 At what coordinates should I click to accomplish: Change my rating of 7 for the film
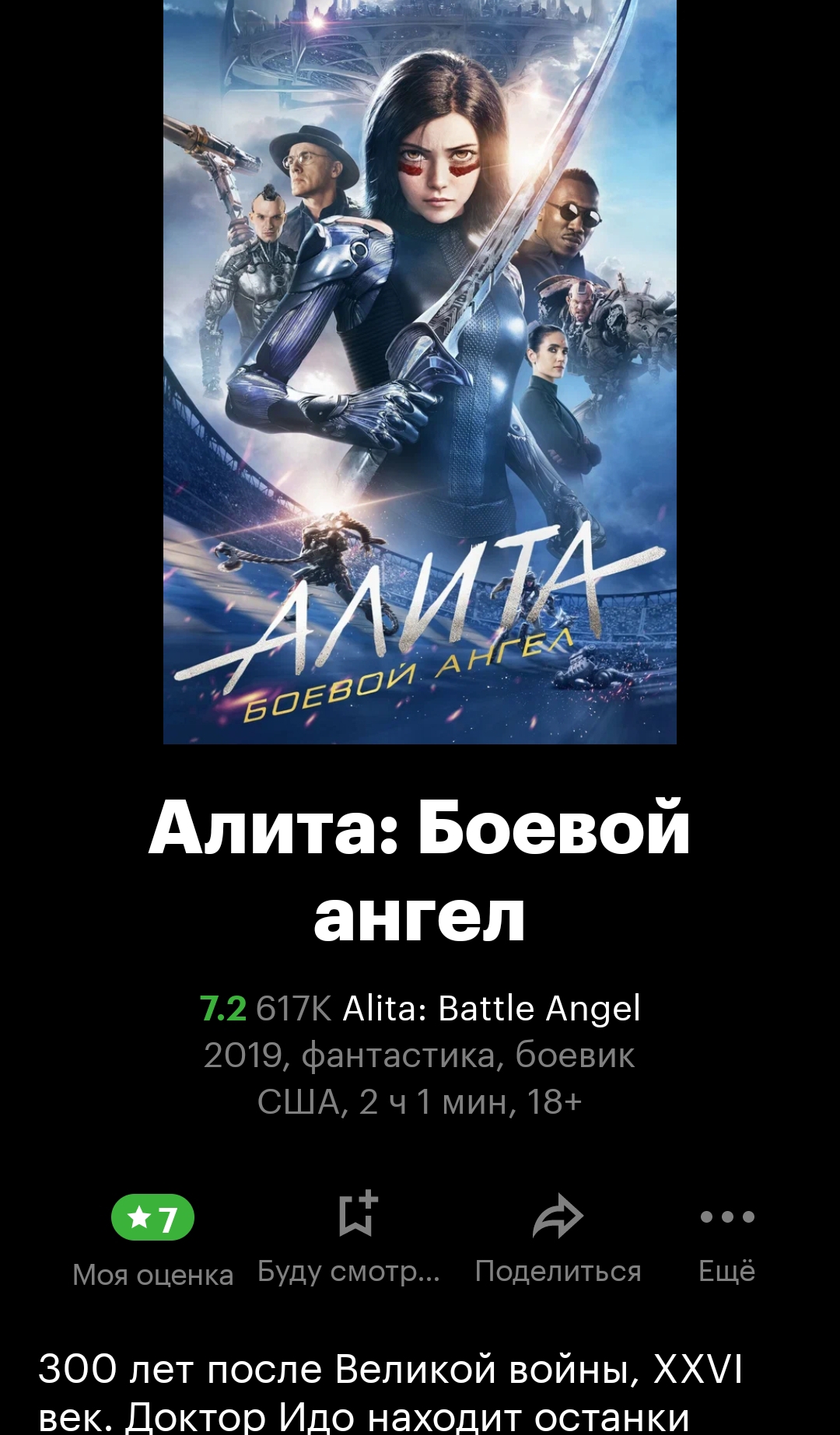[152, 1217]
